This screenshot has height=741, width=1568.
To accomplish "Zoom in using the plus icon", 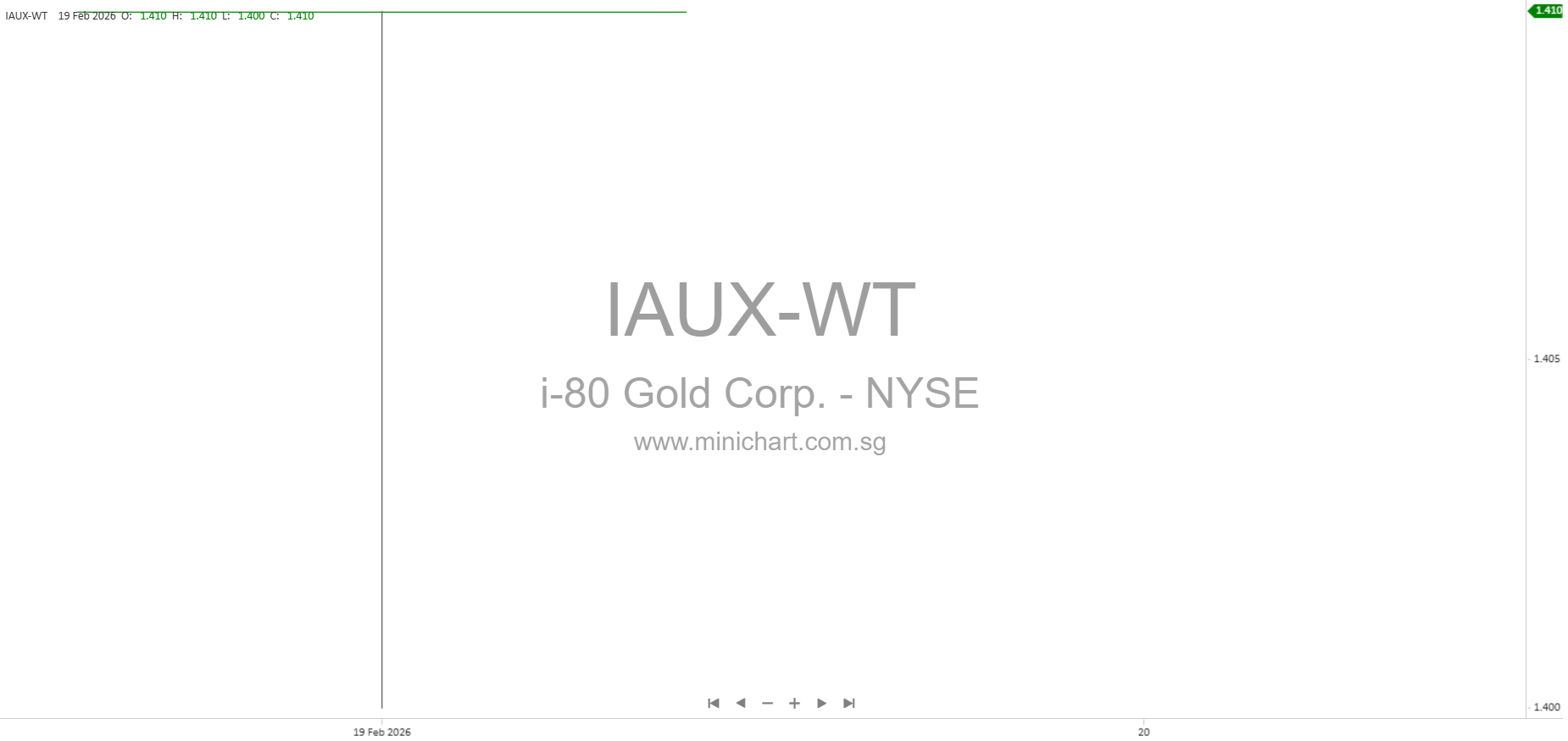I will (x=794, y=703).
